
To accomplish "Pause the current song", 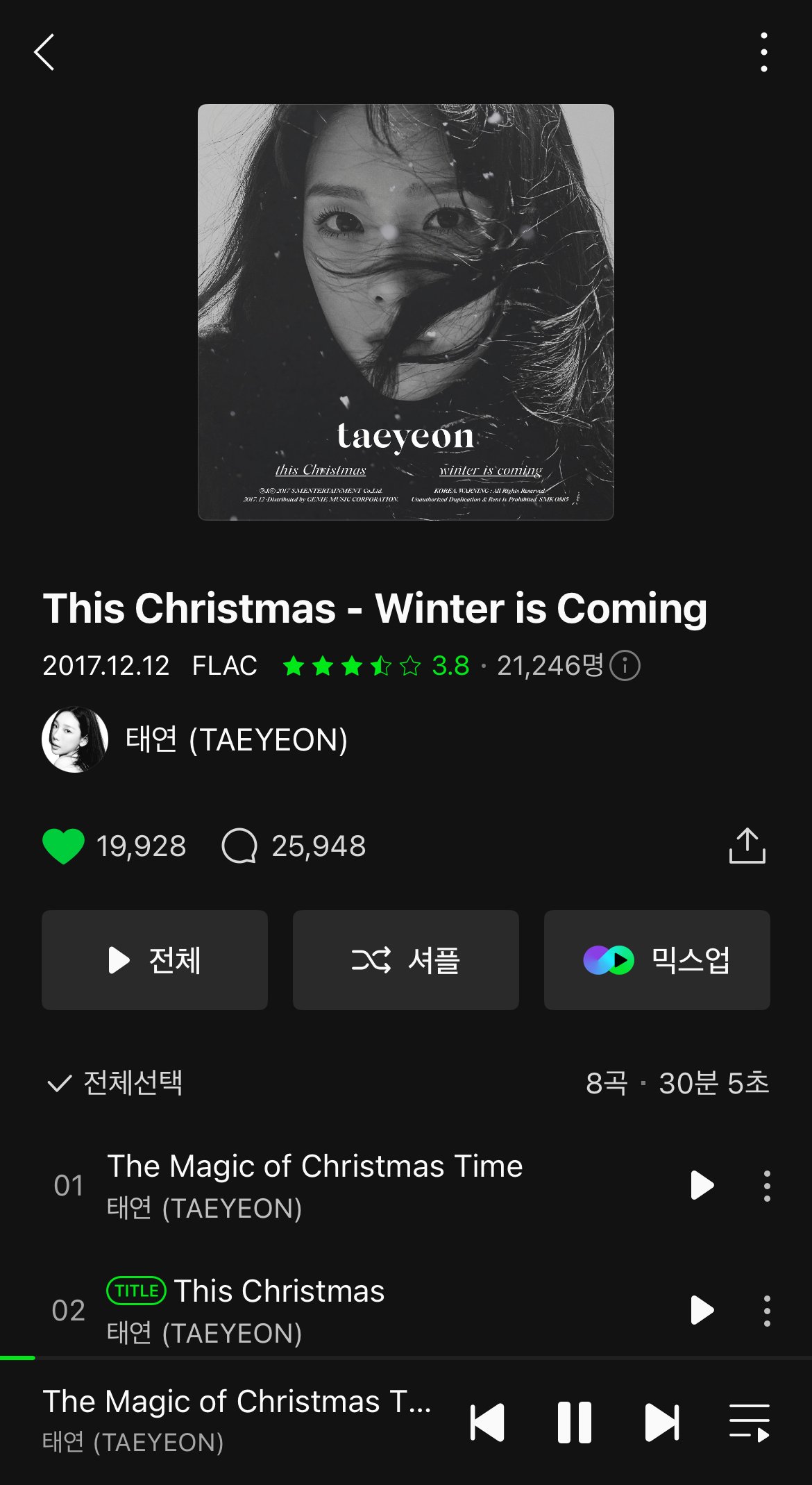I will click(575, 1423).
